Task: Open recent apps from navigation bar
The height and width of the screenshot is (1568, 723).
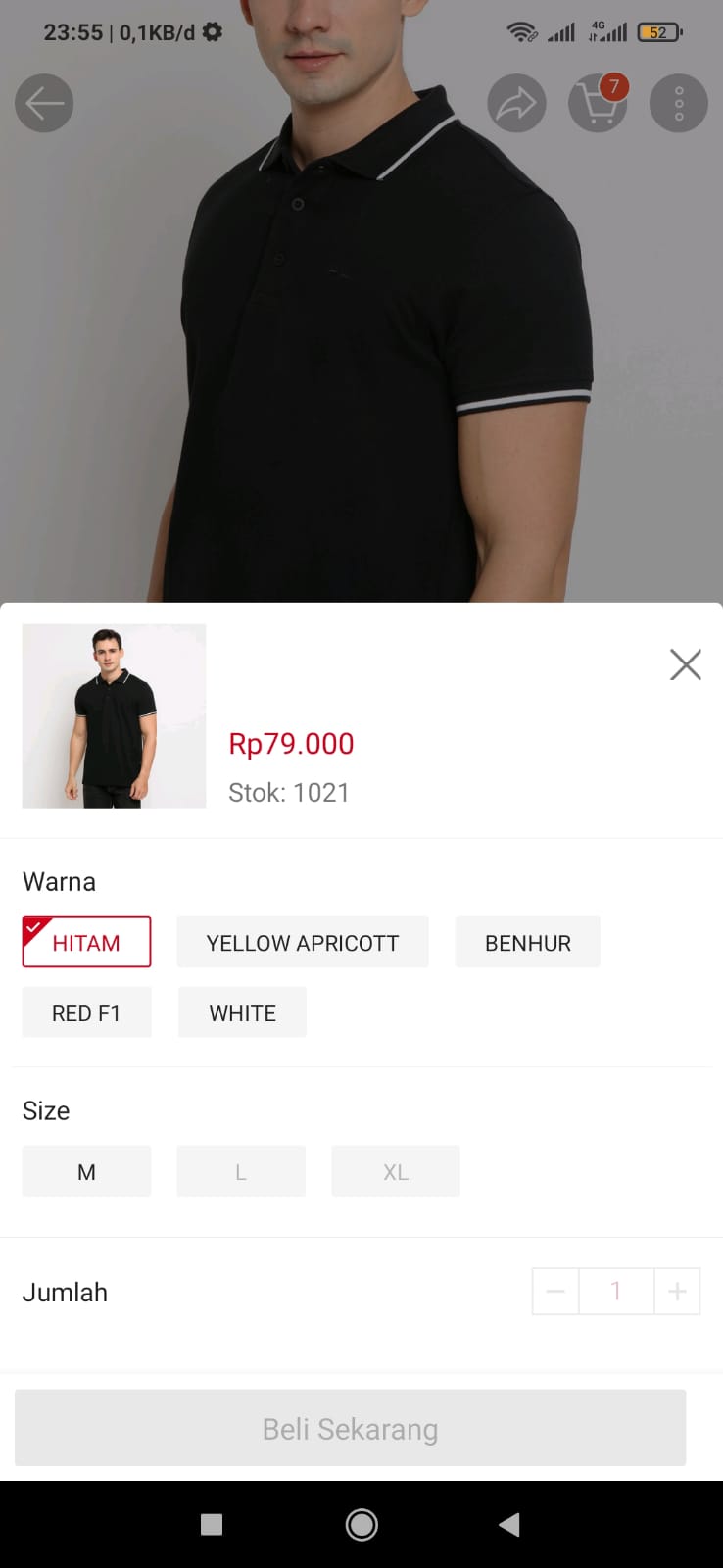Action: (x=212, y=1525)
